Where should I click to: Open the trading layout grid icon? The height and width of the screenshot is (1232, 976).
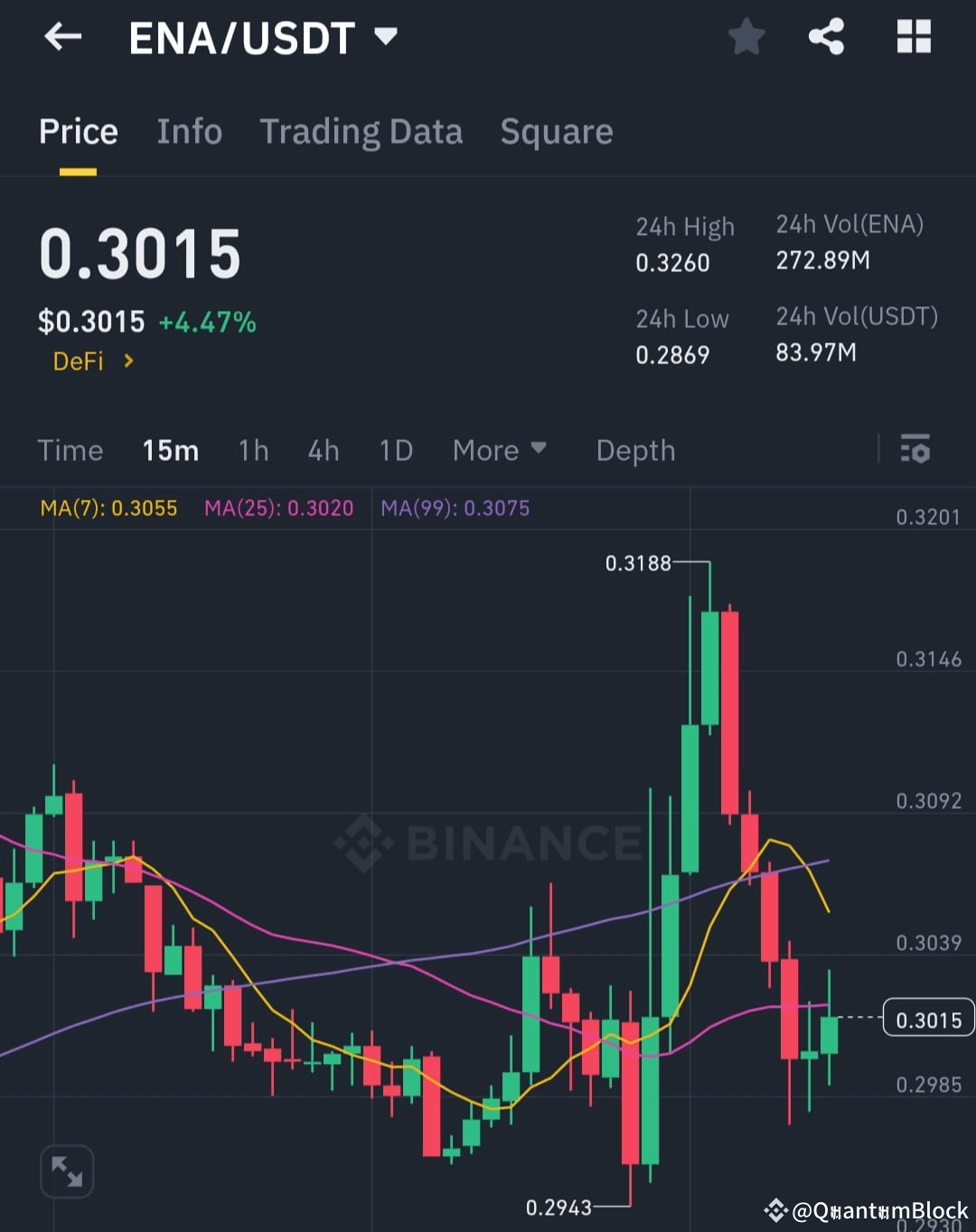click(913, 36)
